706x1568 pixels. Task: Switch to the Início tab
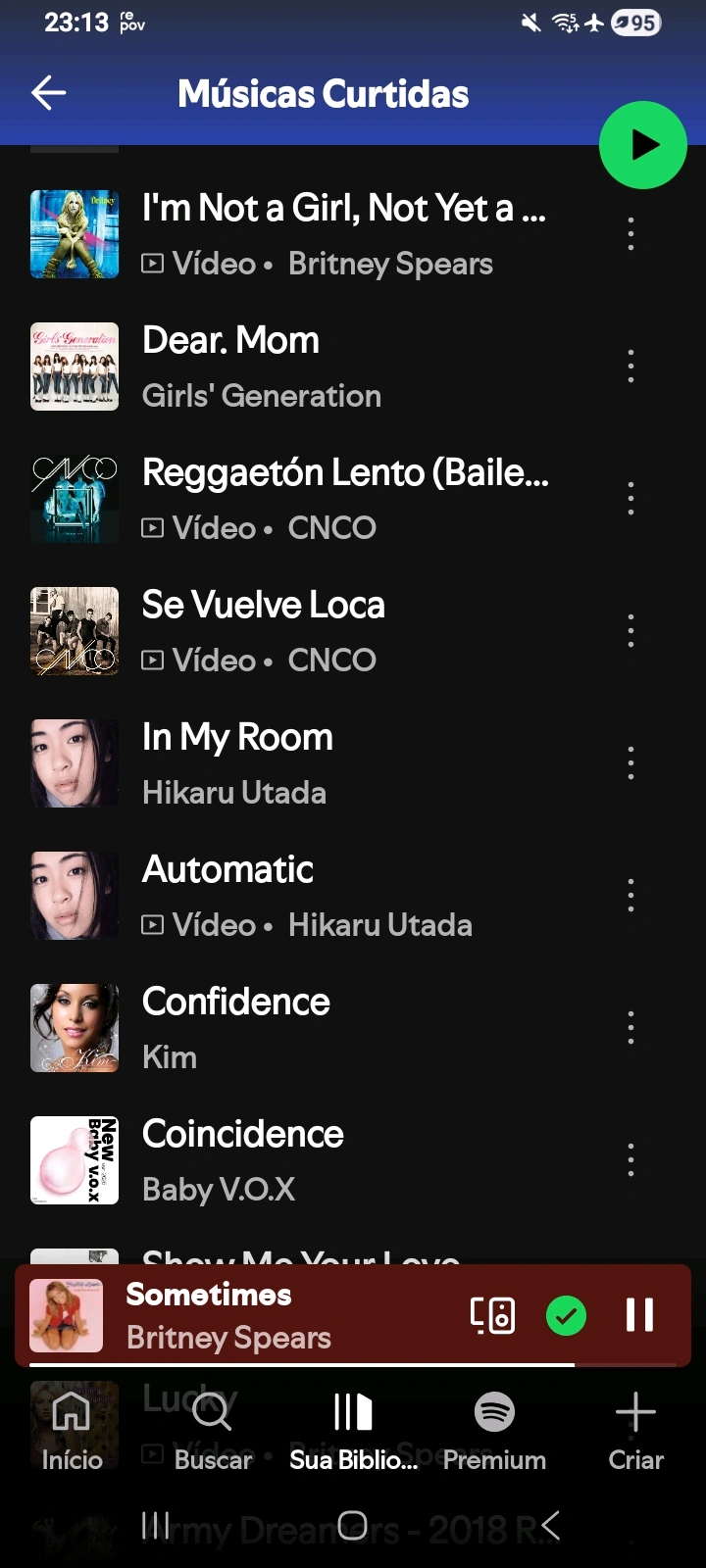click(x=72, y=1431)
